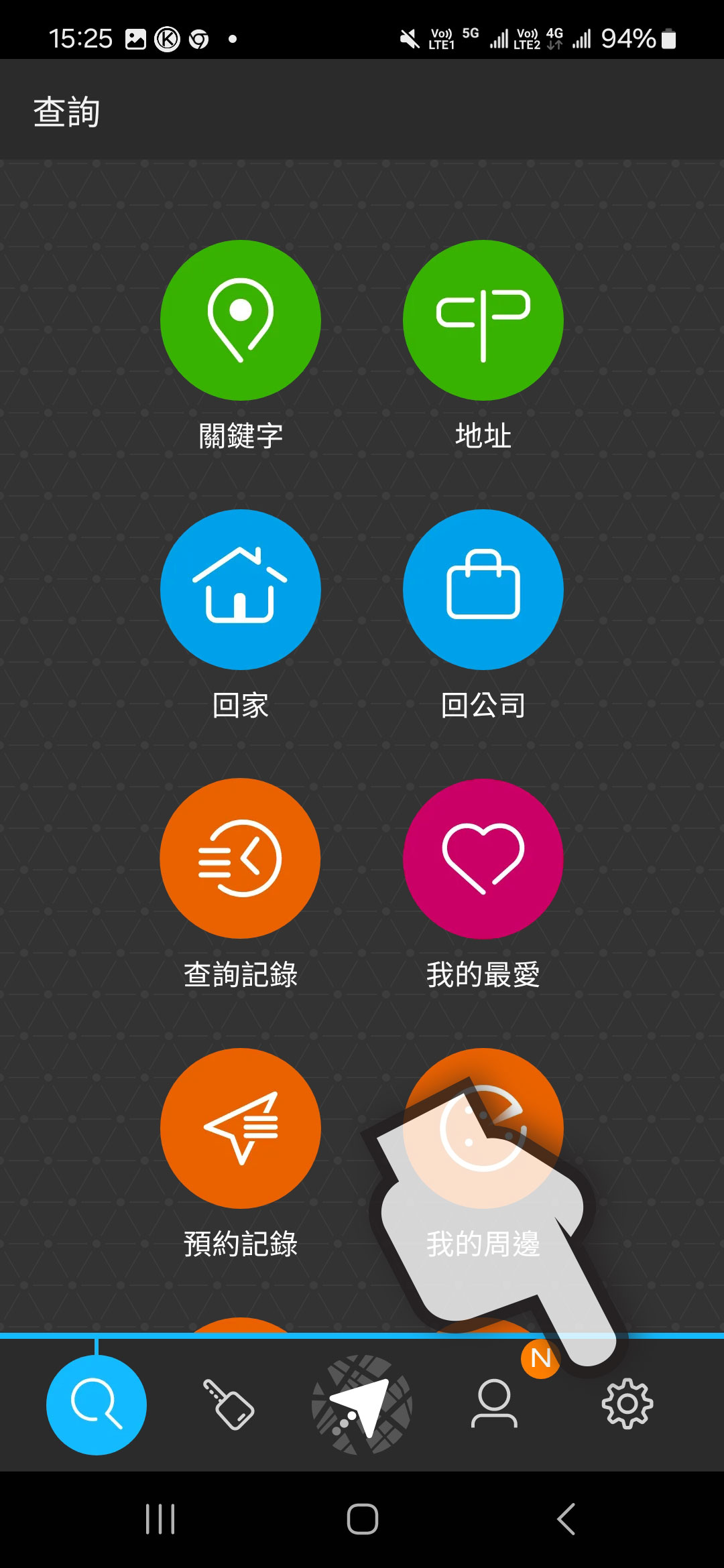724x1568 pixels.
Task: Open the map navigation arrow tab
Action: click(x=362, y=1404)
